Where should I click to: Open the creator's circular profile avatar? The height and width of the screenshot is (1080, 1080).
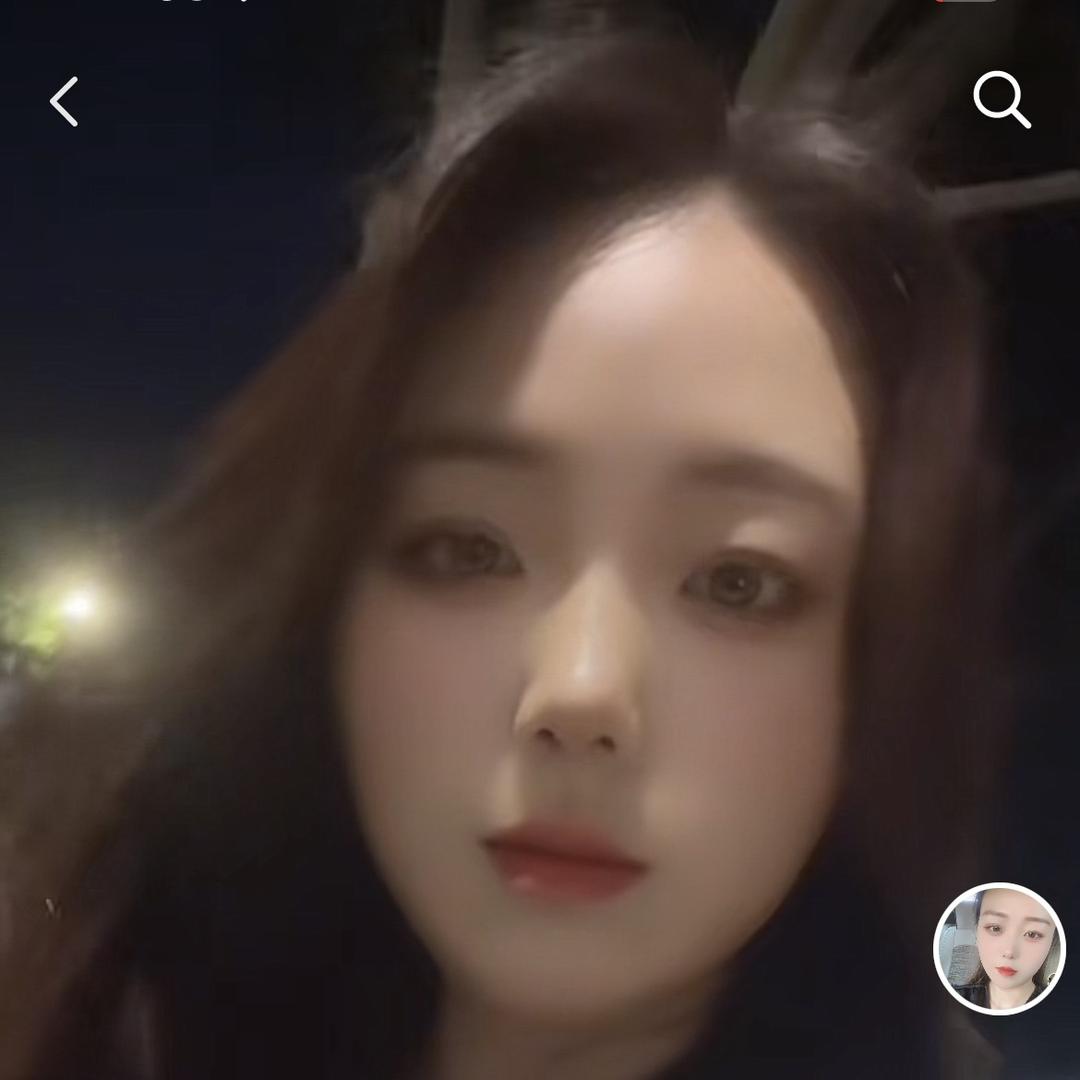[999, 949]
